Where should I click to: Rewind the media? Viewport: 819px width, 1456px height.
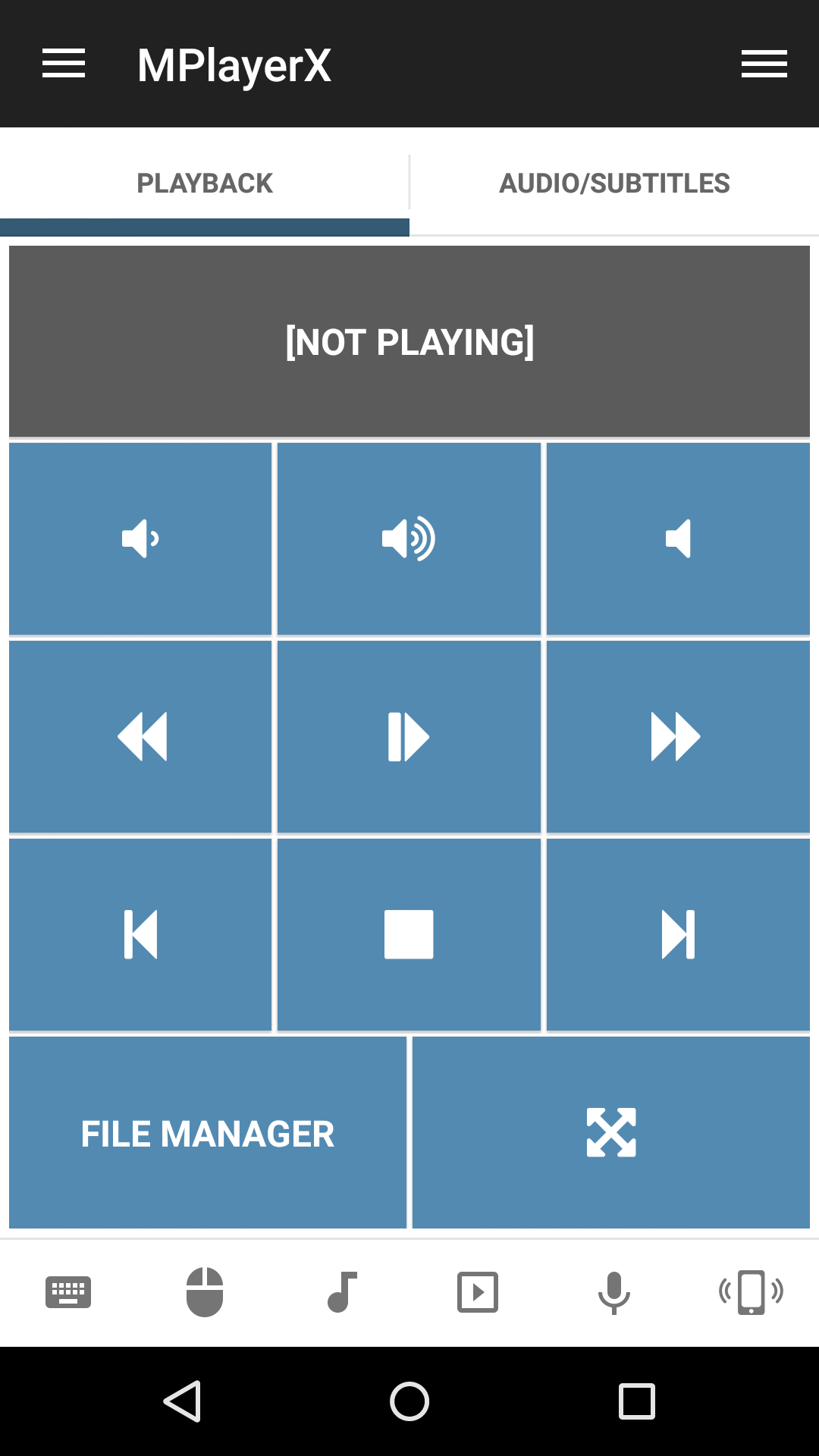click(x=140, y=736)
